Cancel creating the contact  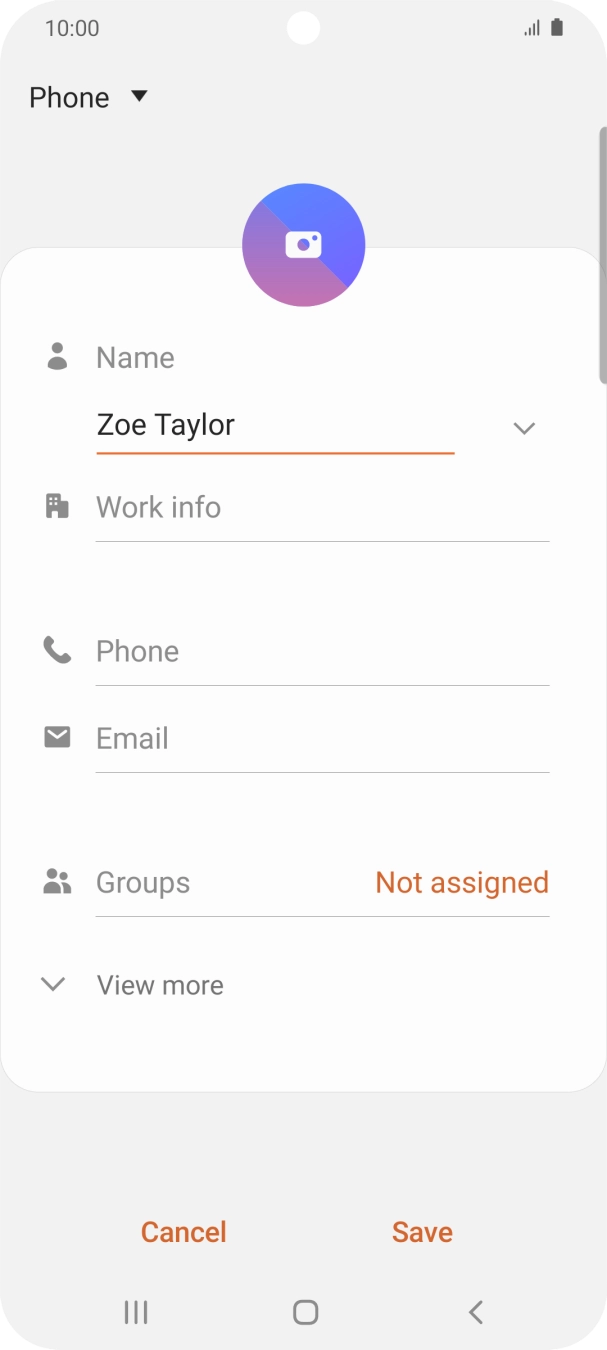pos(184,1232)
